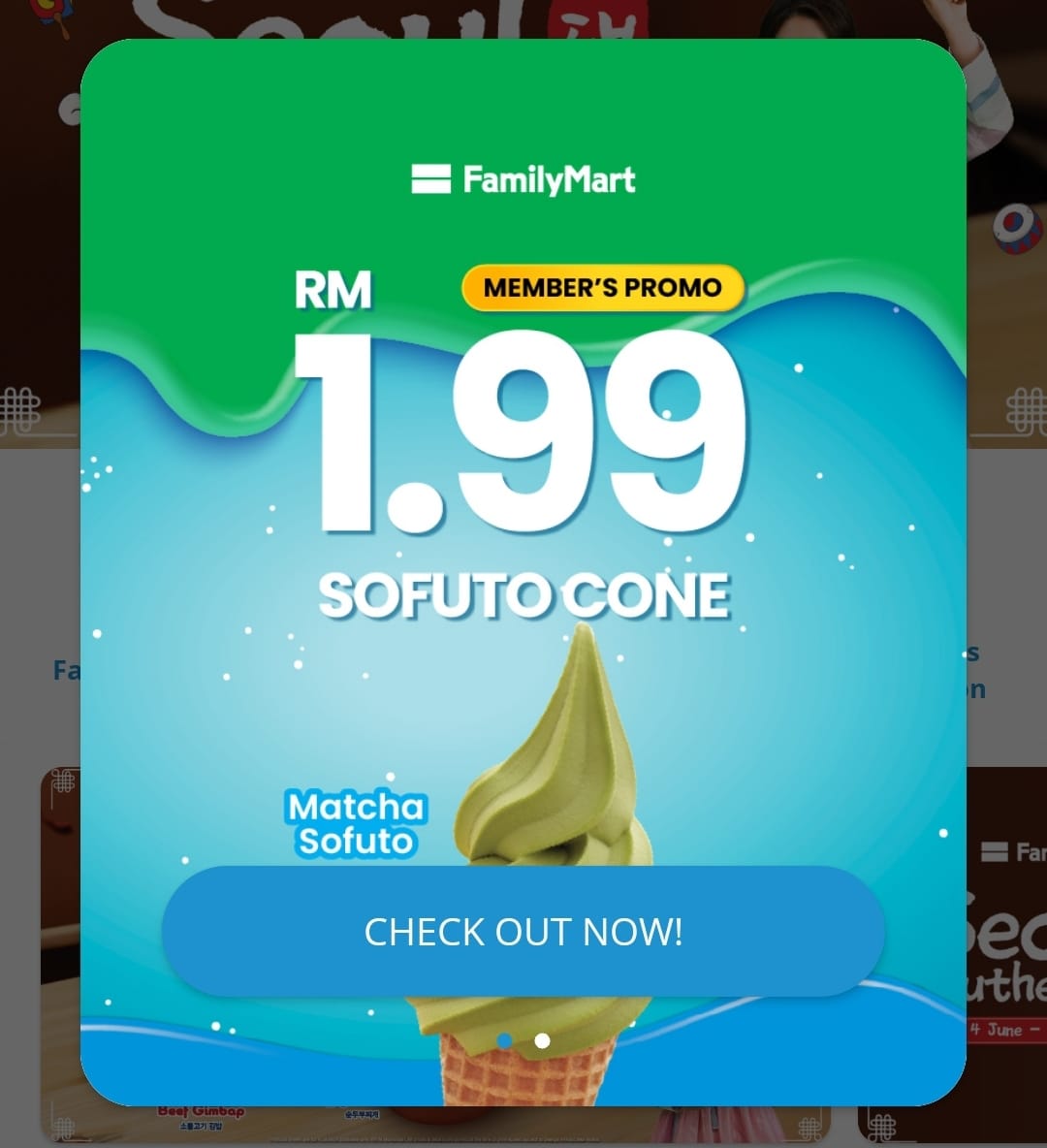
Task: Select the second carousel page dot
Action: [x=542, y=1041]
